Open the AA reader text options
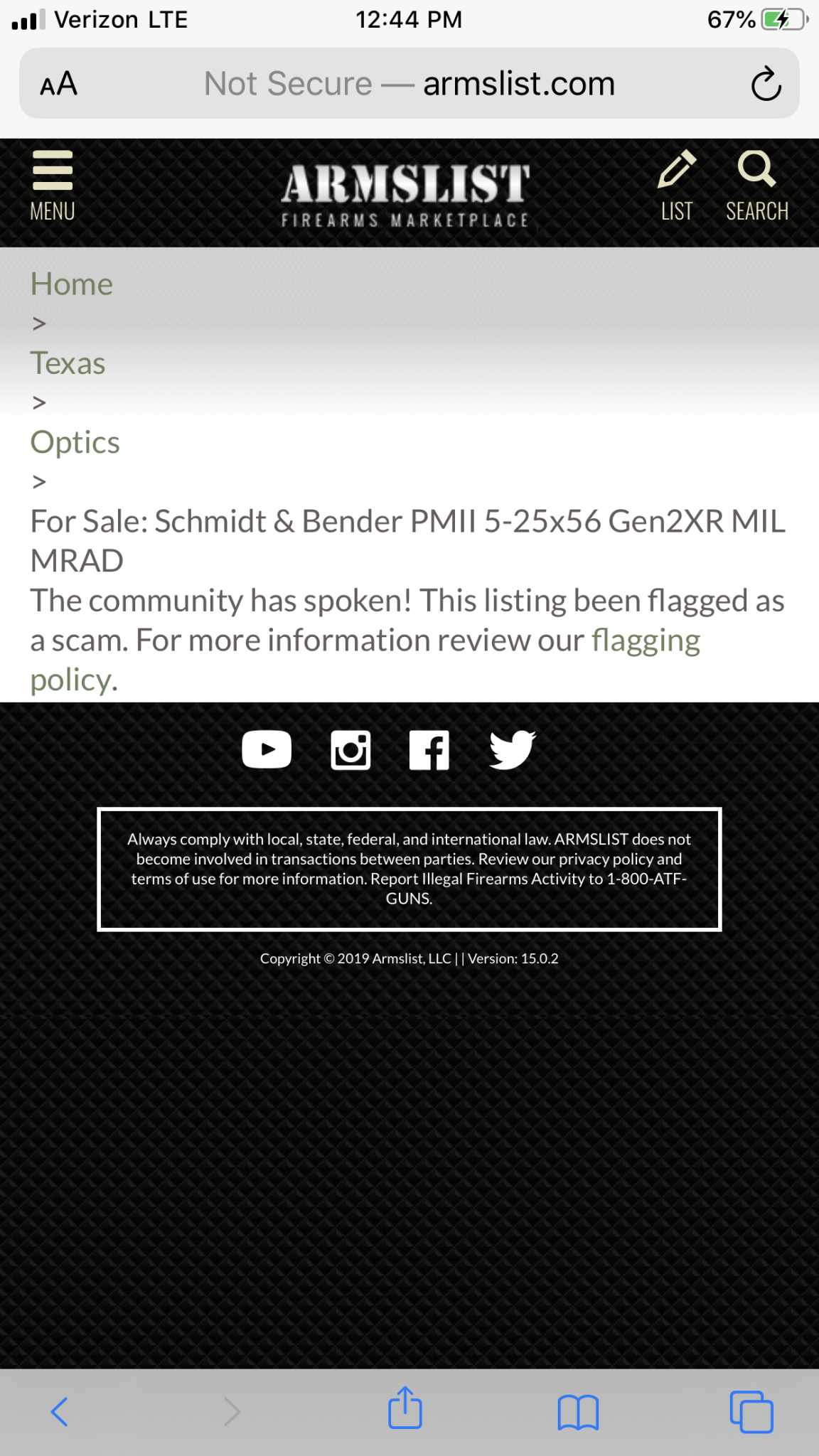 click(58, 84)
